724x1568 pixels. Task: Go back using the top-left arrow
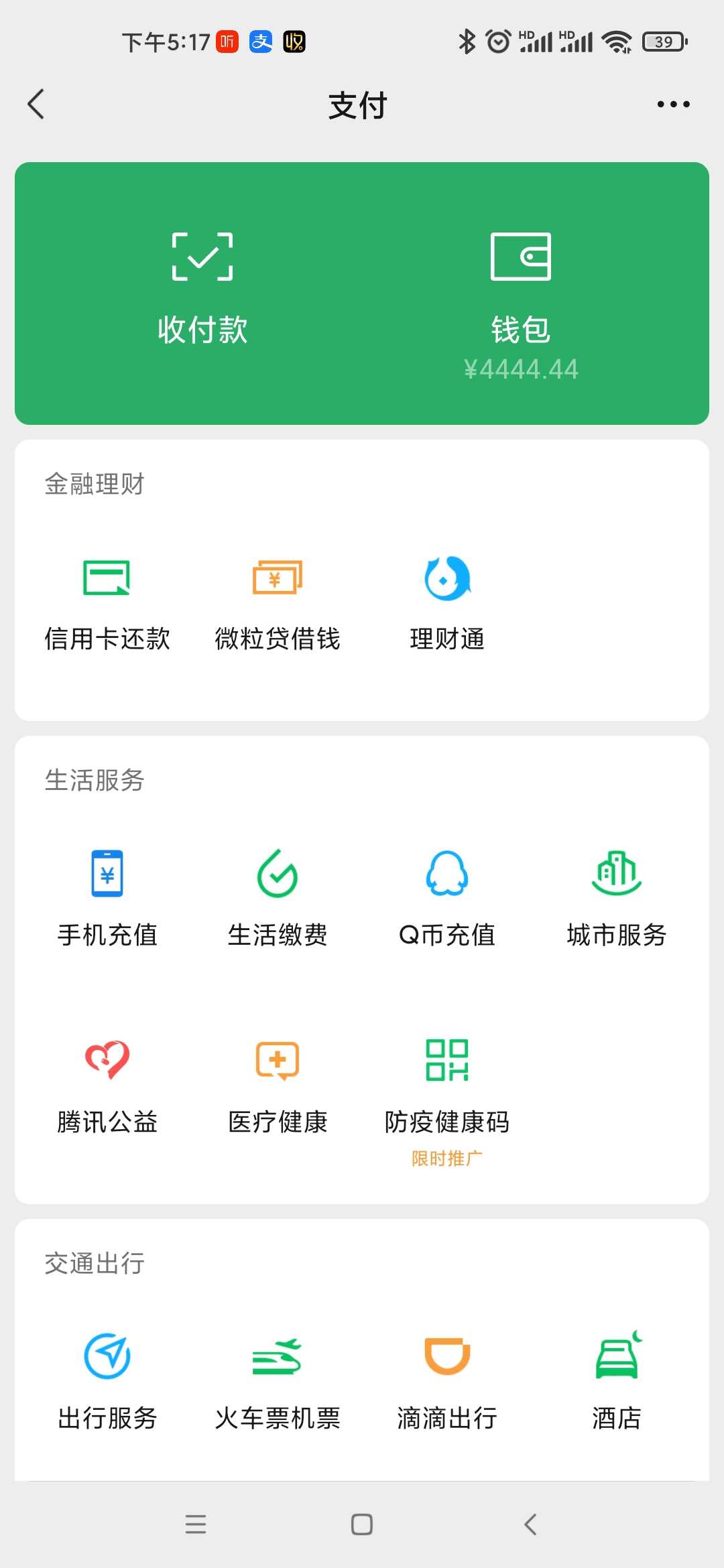36,105
